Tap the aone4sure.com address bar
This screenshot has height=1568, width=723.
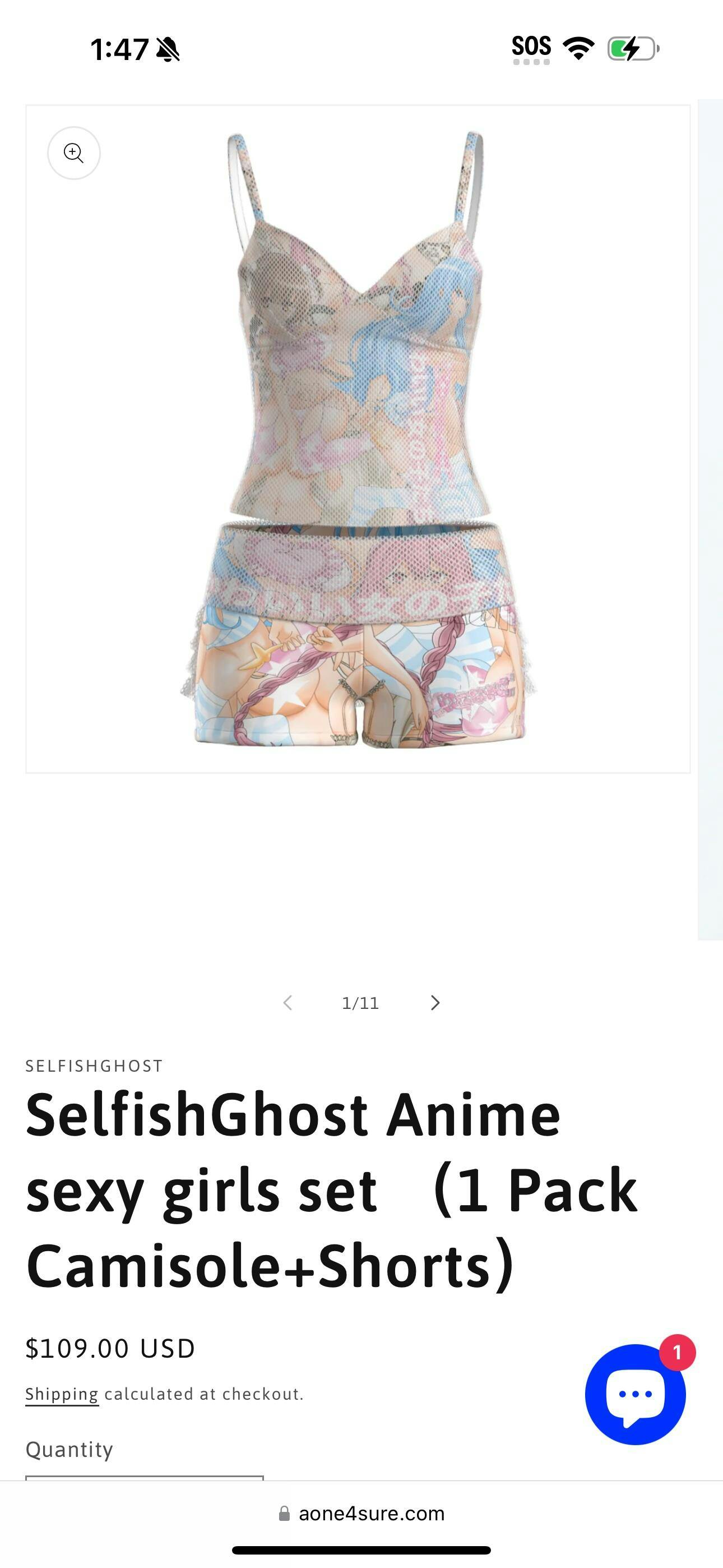coord(361,1513)
